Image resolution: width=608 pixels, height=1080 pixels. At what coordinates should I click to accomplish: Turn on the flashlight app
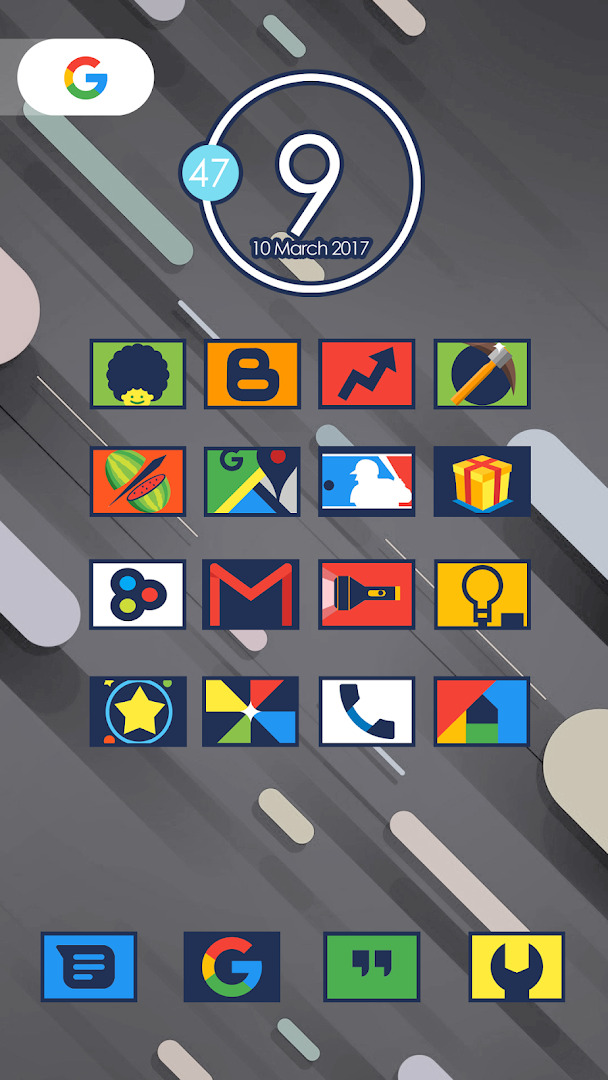coord(366,594)
